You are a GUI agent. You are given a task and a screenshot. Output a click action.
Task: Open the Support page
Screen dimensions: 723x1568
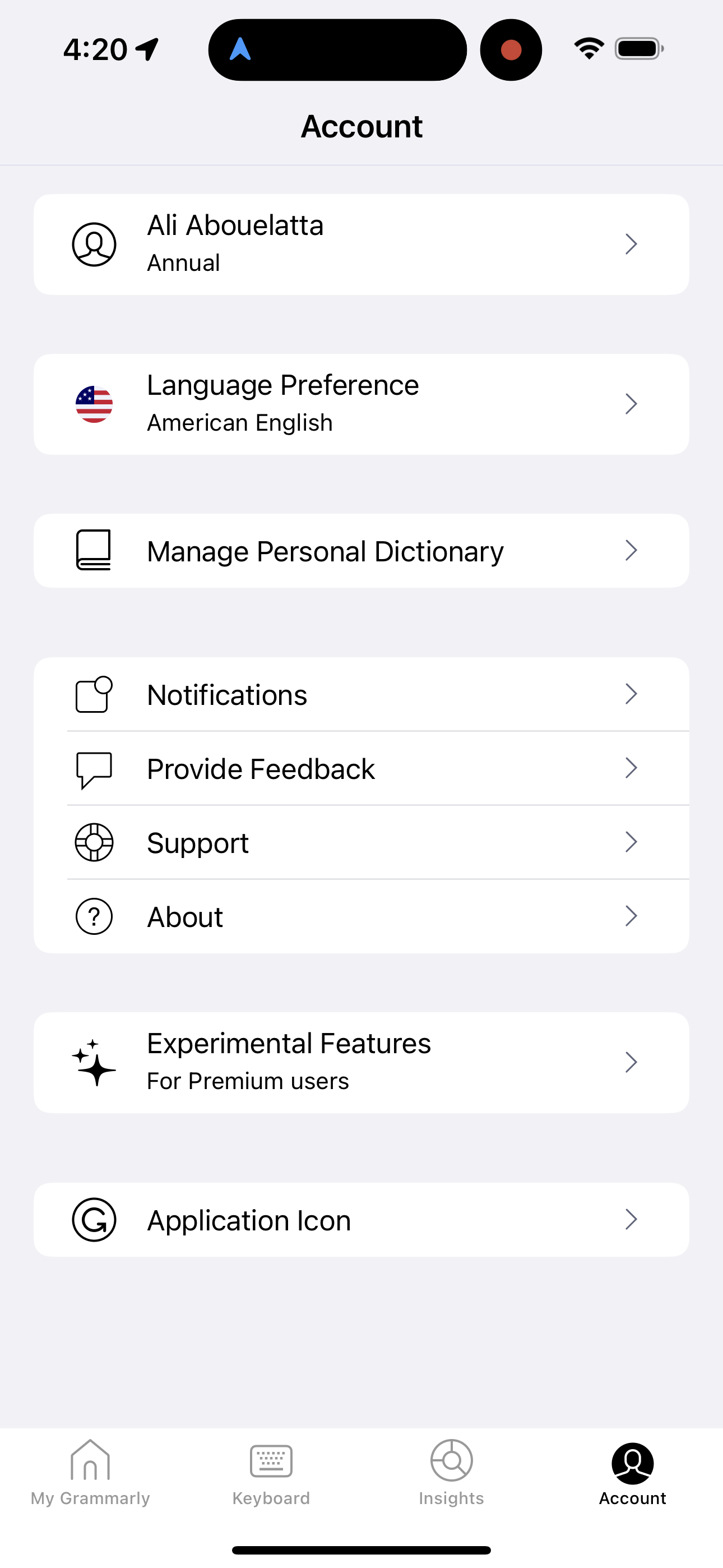pos(361,842)
